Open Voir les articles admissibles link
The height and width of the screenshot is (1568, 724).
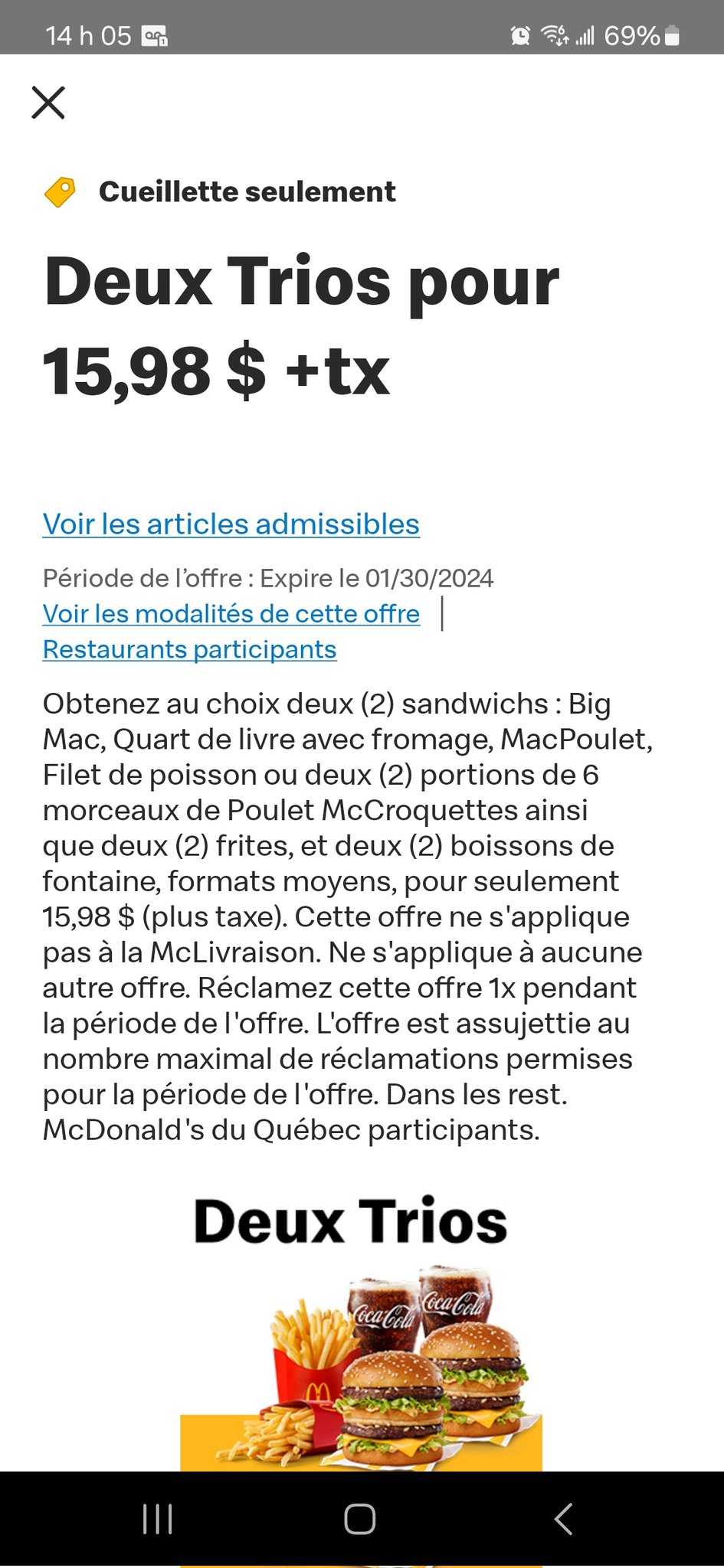point(231,524)
